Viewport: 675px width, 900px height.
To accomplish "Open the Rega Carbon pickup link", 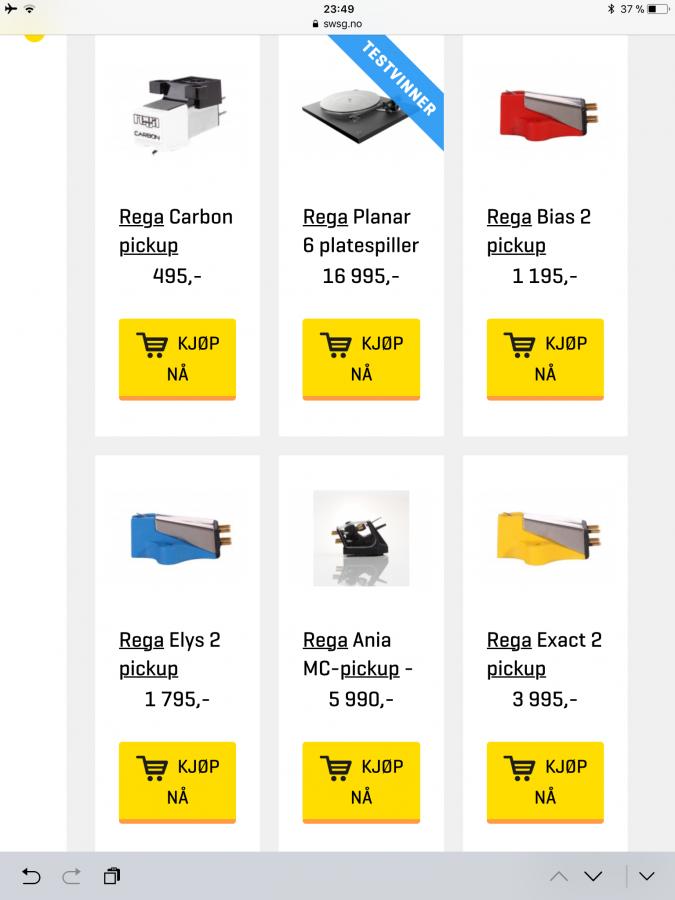I will coord(175,231).
